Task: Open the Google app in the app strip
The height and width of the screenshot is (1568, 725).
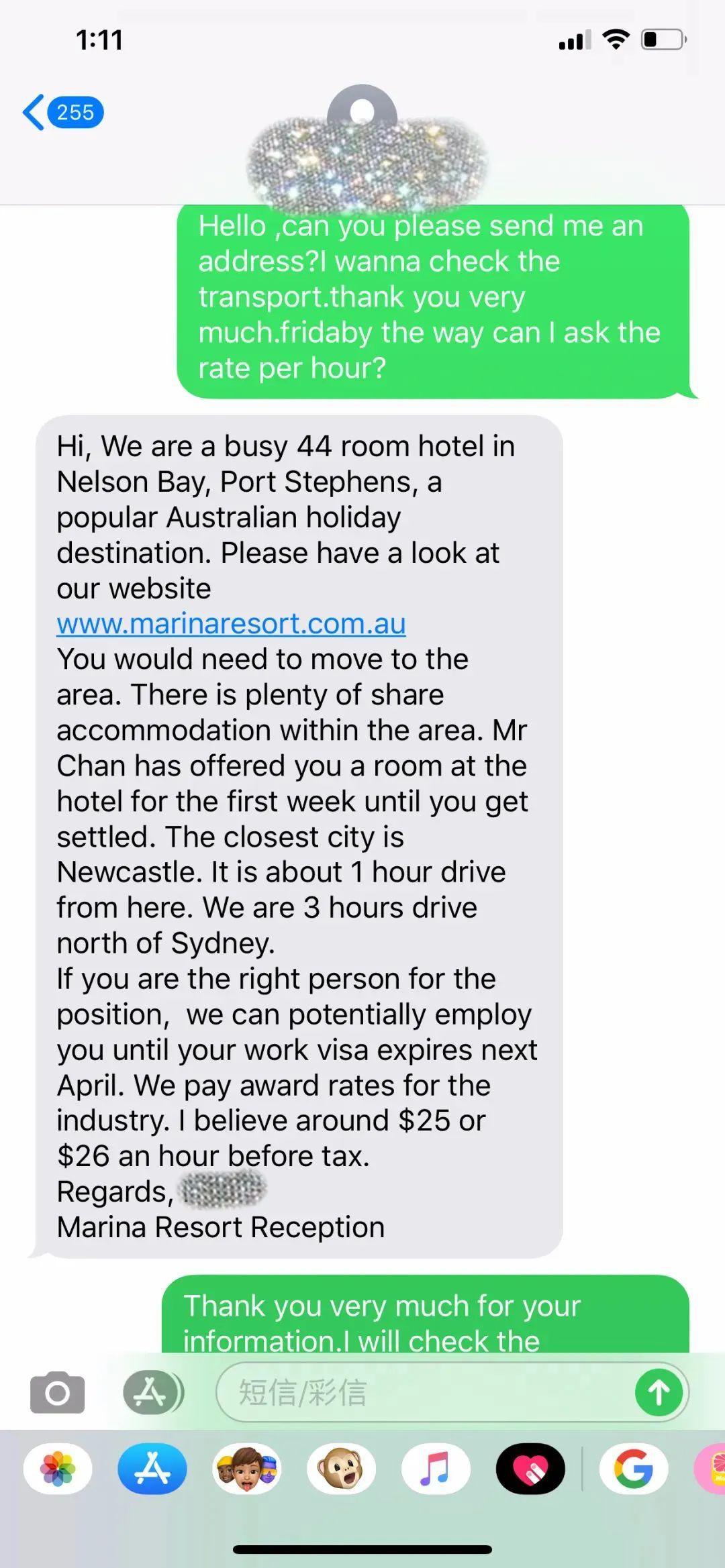Action: pyautogui.click(x=633, y=1469)
